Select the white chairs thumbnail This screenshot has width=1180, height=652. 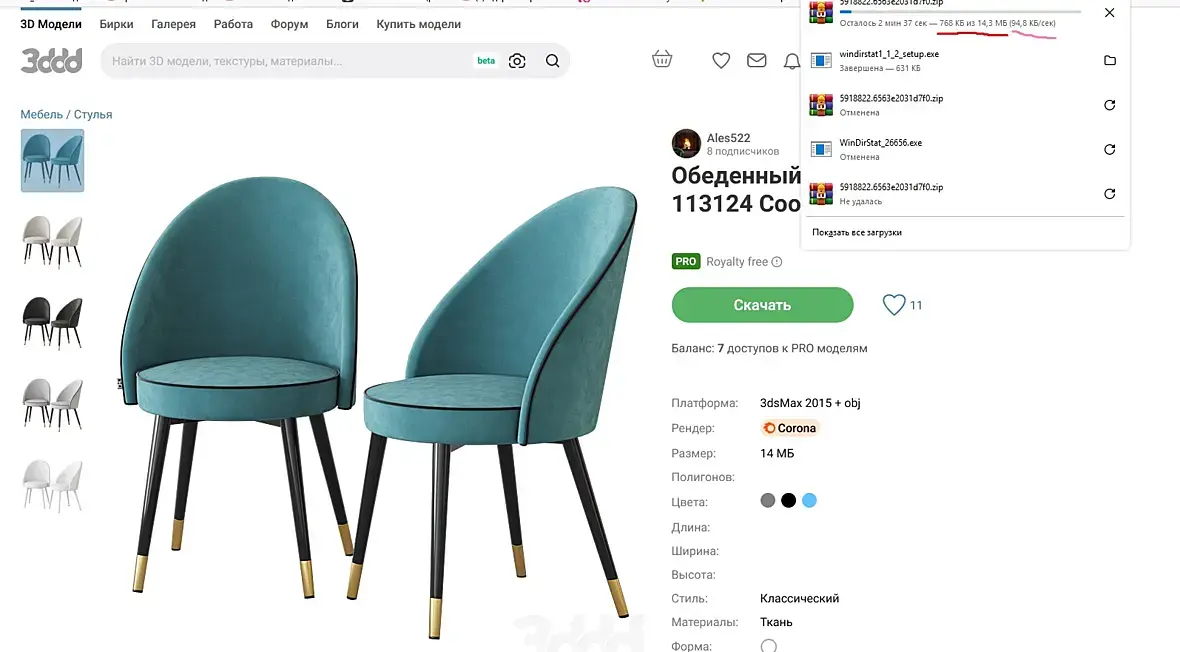[53, 485]
